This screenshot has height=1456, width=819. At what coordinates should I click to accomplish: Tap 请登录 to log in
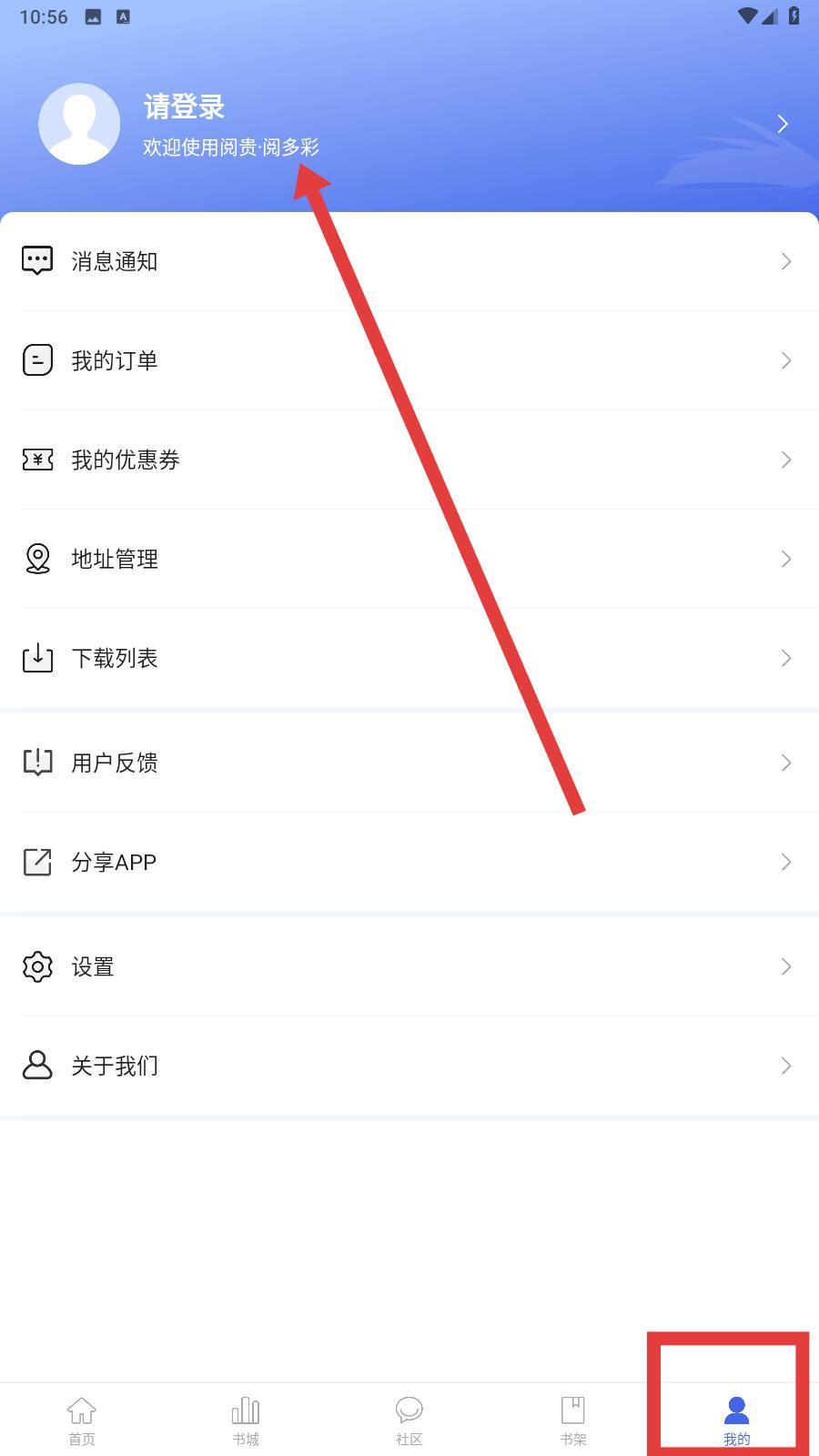click(x=184, y=107)
